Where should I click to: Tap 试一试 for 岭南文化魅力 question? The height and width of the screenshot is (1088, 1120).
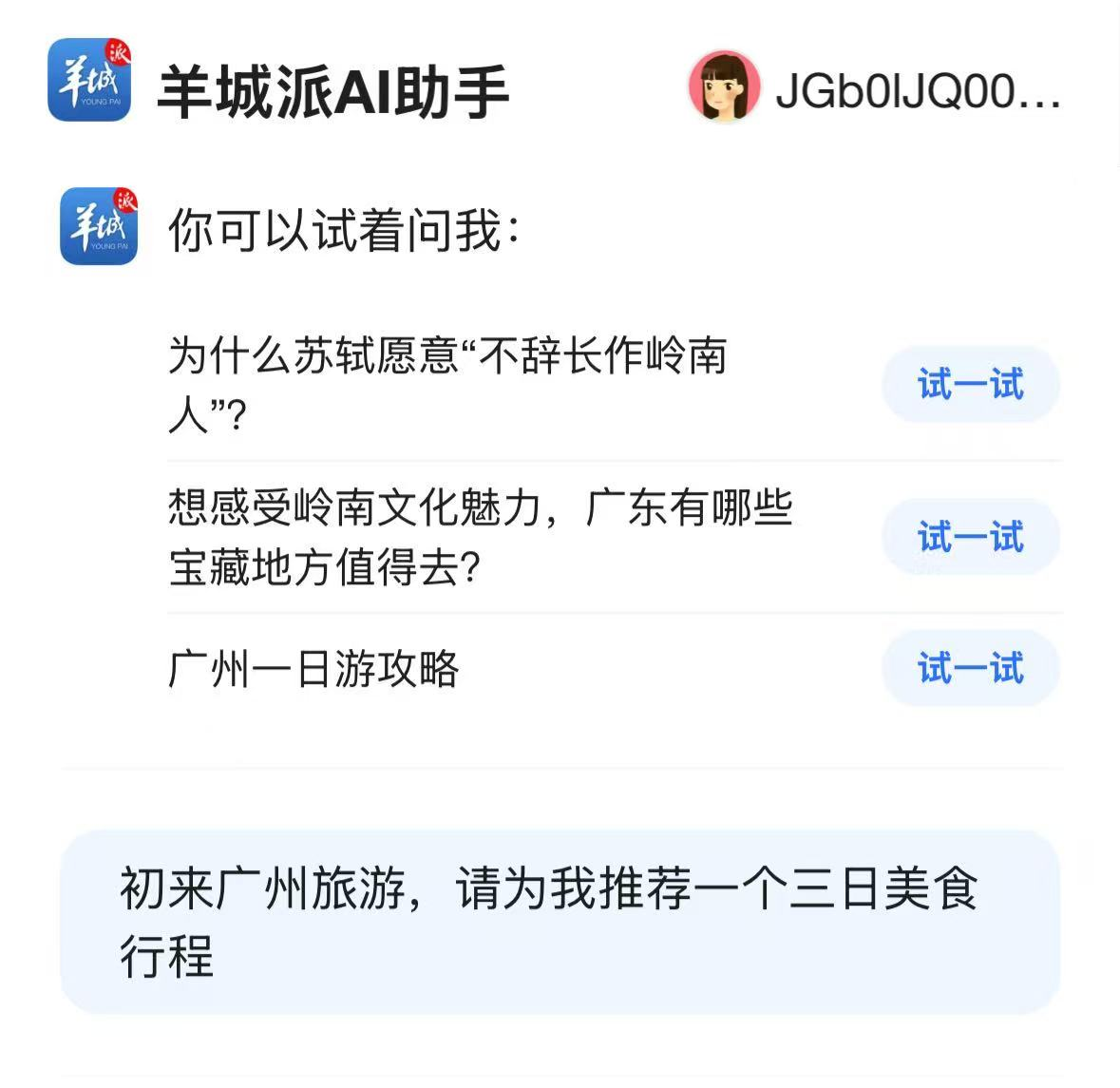tap(970, 537)
